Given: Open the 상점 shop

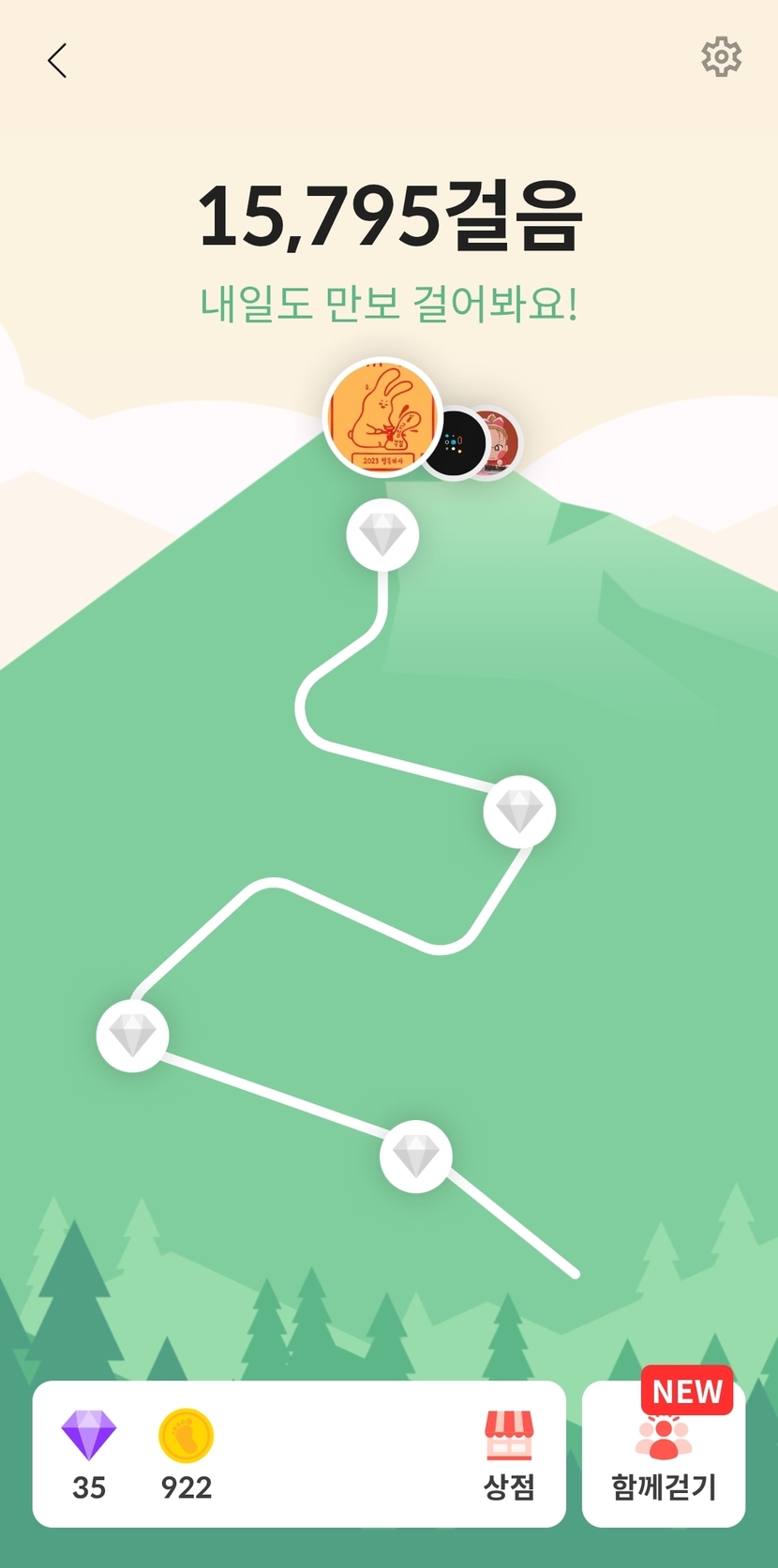Looking at the screenshot, I should tap(509, 1454).
